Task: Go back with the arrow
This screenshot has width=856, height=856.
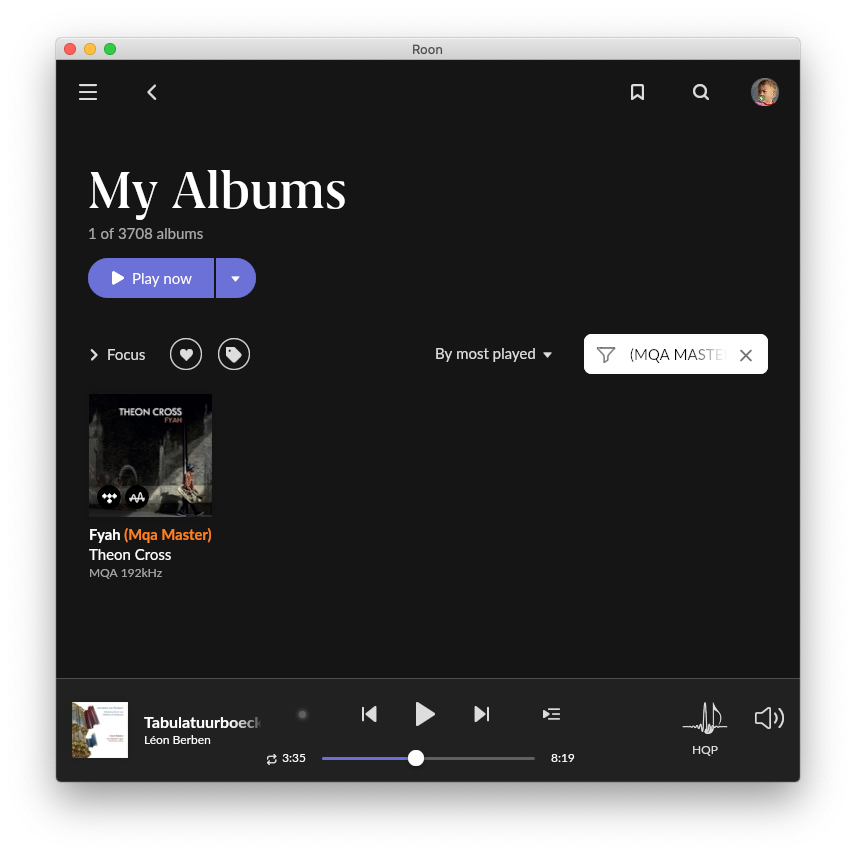Action: click(152, 92)
